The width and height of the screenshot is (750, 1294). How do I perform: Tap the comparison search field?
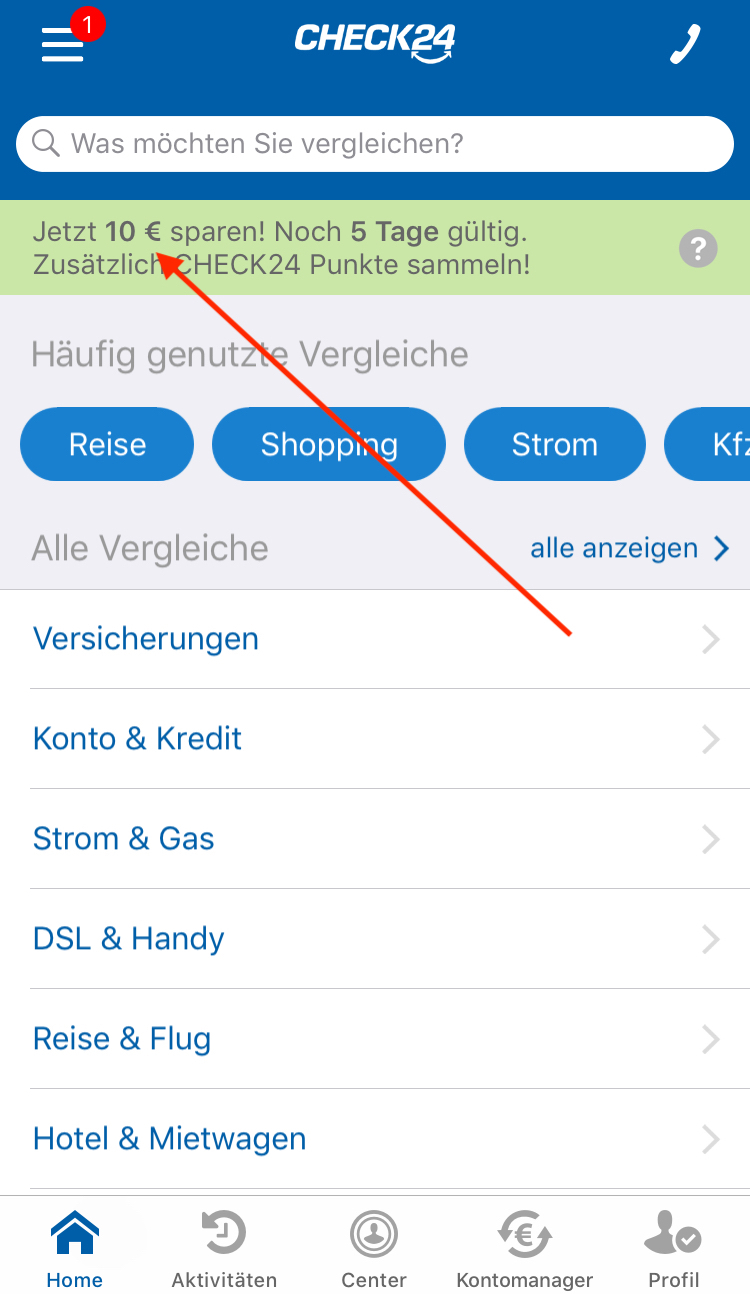pyautogui.click(x=375, y=144)
